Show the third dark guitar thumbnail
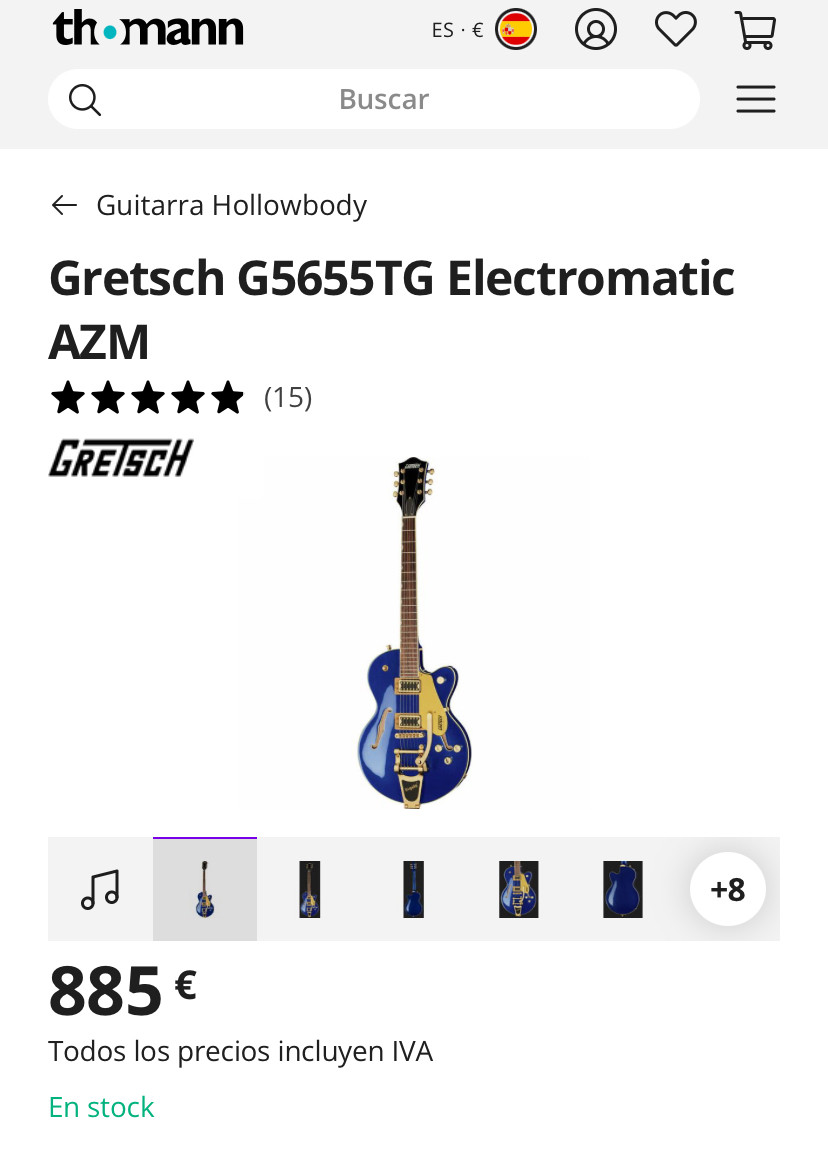 [414, 889]
